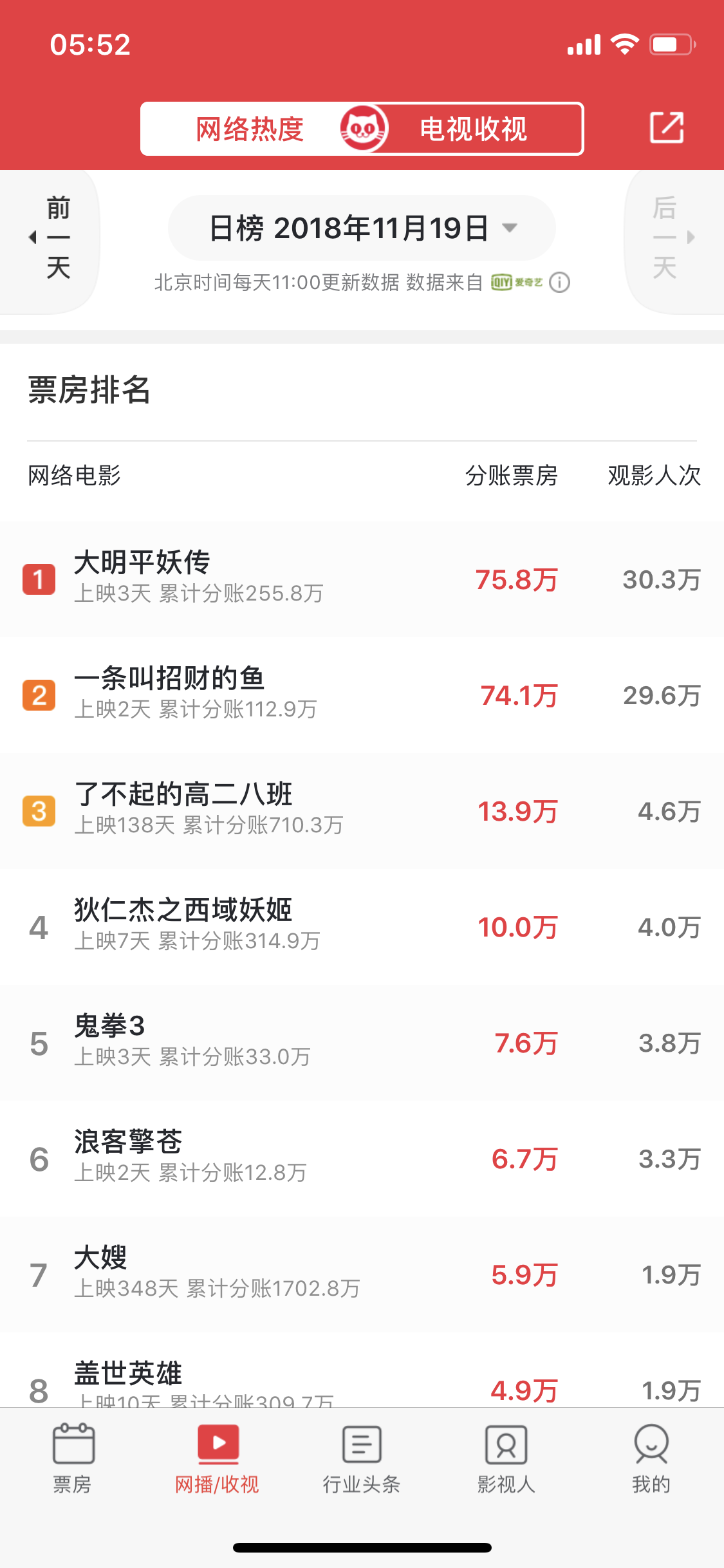Viewport: 724px width, 1568px height.
Task: Switch to the 电视收视 tab
Action: [473, 129]
